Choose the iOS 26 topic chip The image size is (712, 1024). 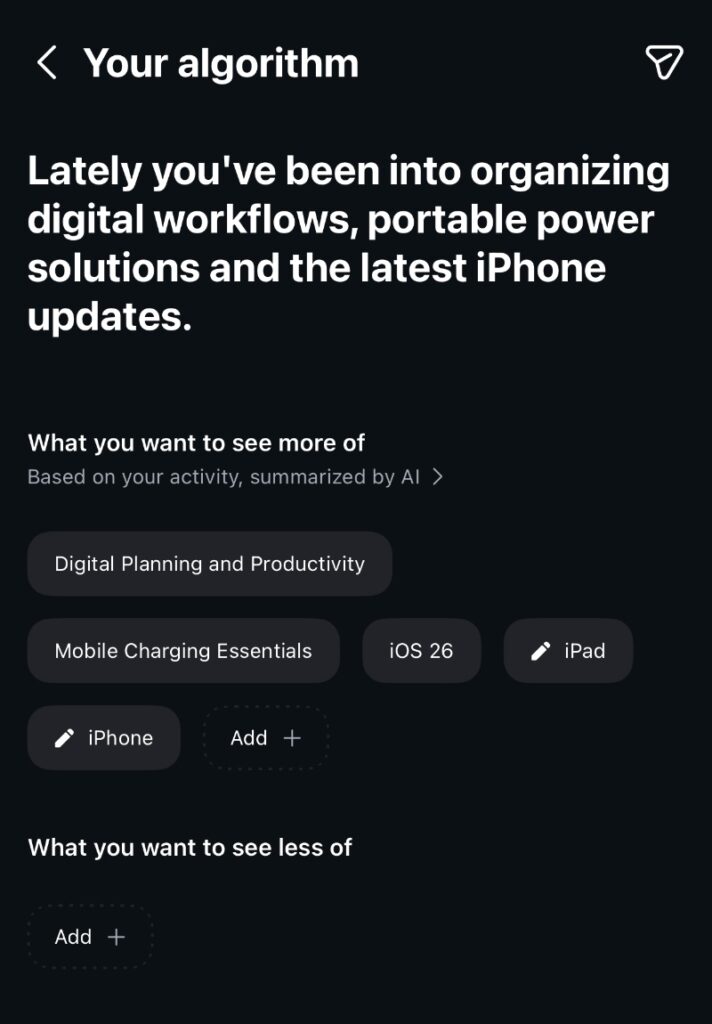[421, 651]
